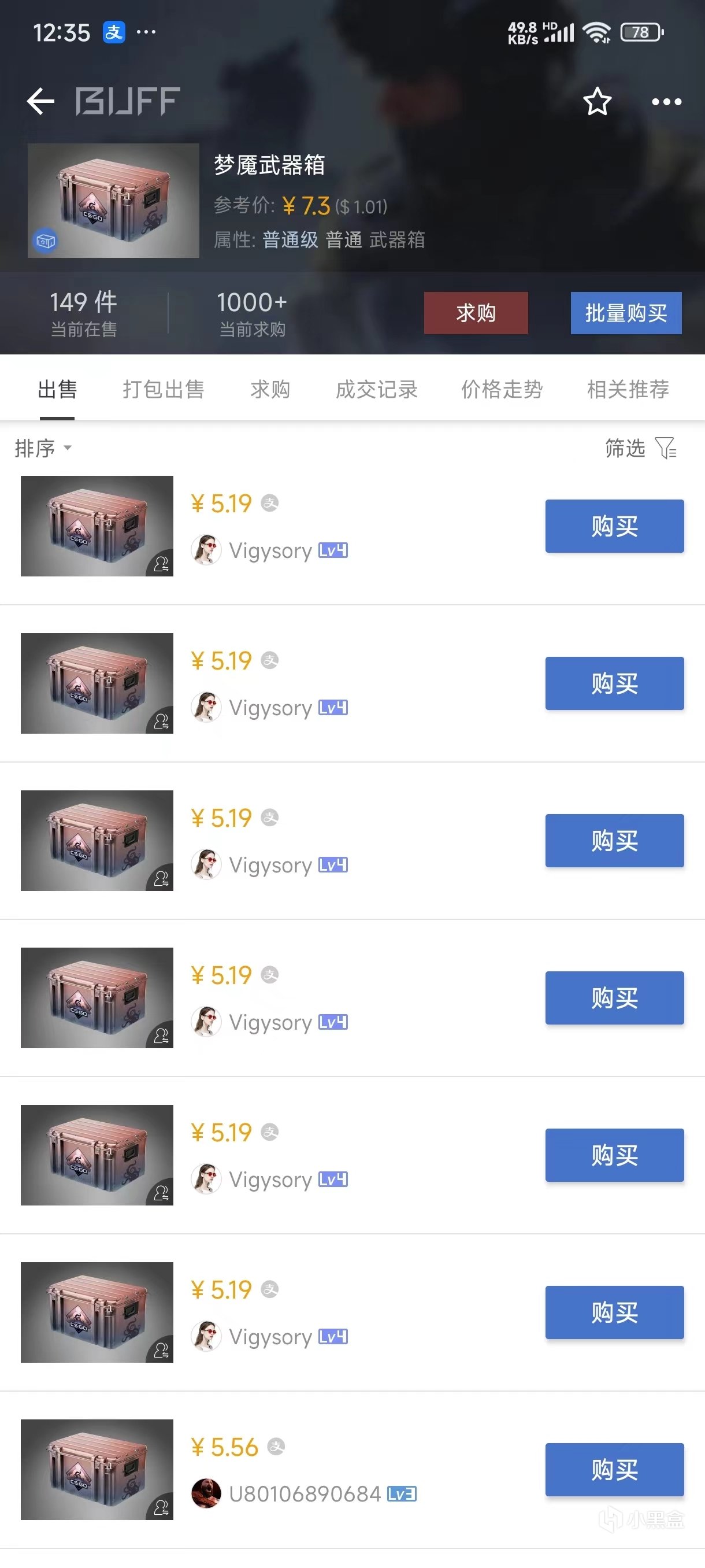Open the 梦魇武器箱 header image
The width and height of the screenshot is (705, 1568).
[114, 200]
